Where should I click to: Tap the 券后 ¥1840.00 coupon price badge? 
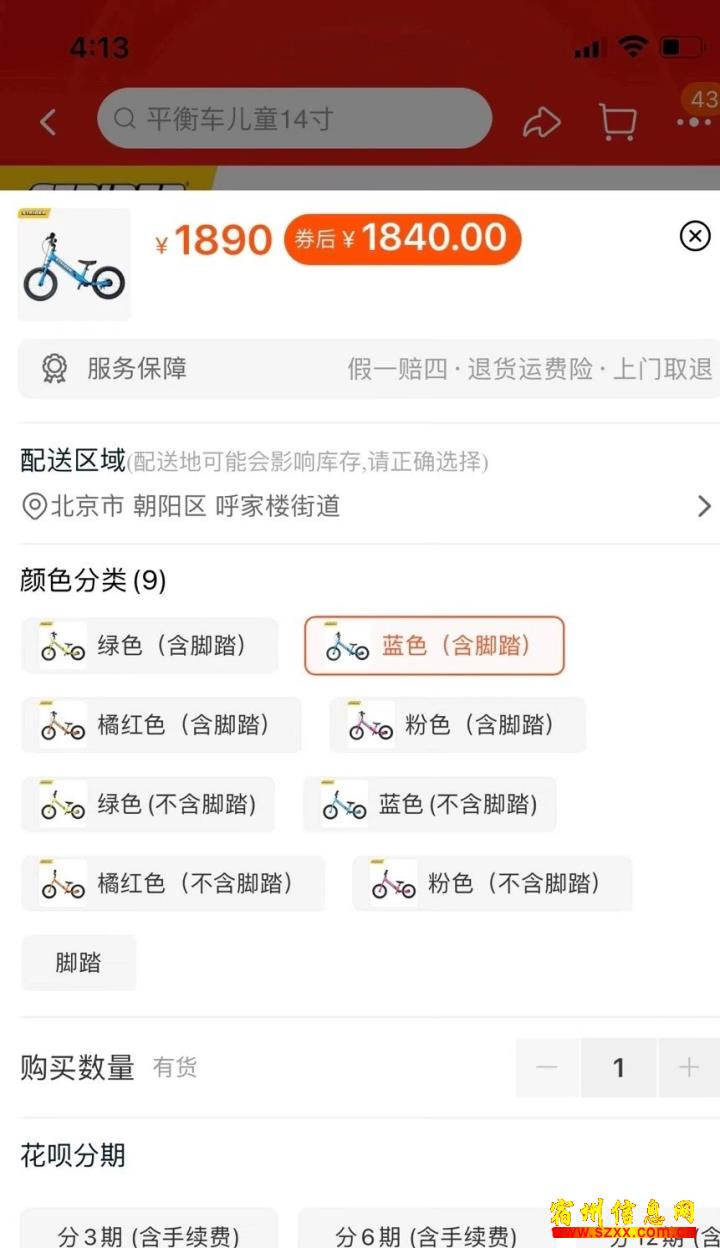pos(402,239)
